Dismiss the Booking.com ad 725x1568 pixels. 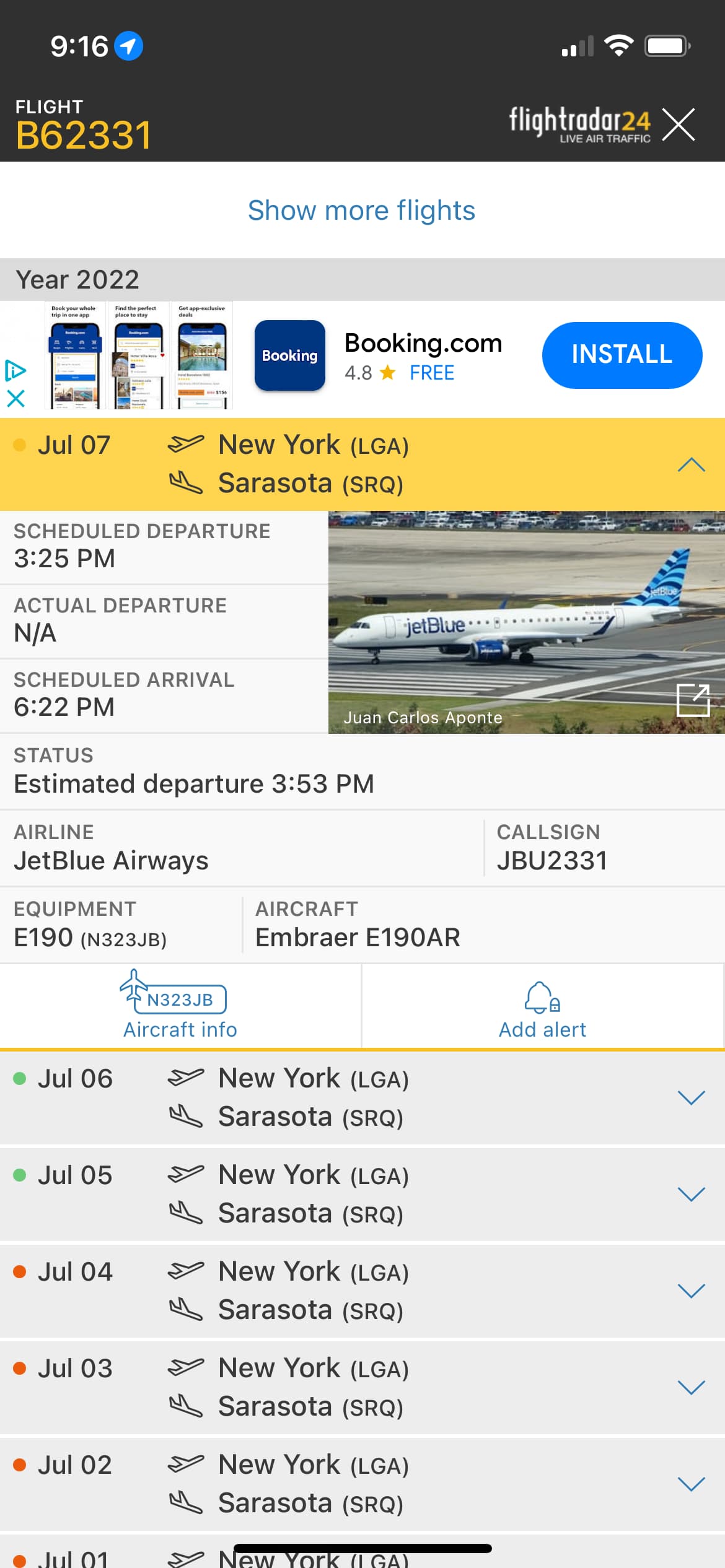[15, 398]
